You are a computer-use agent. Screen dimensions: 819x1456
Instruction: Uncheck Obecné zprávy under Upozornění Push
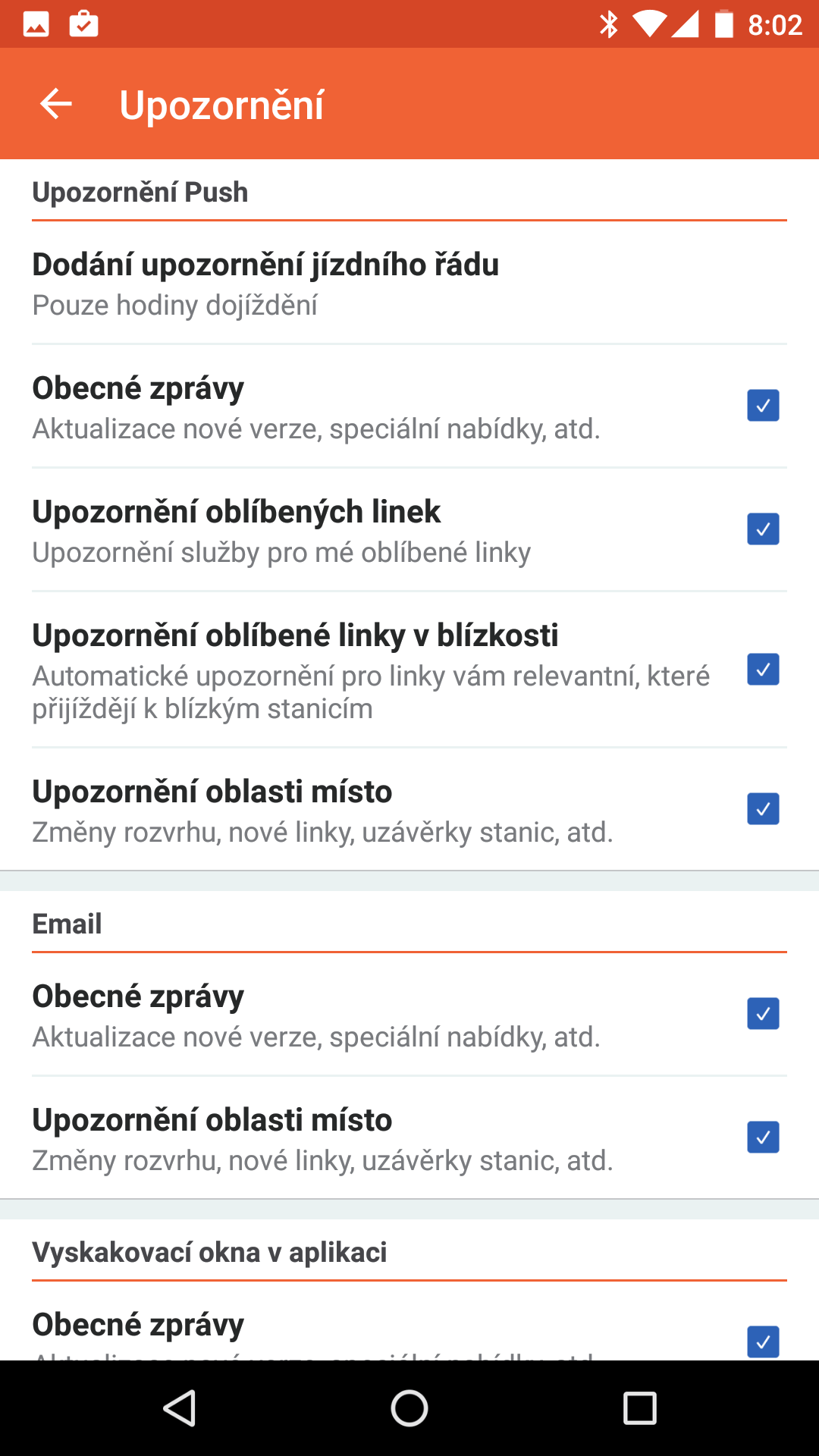tap(763, 406)
